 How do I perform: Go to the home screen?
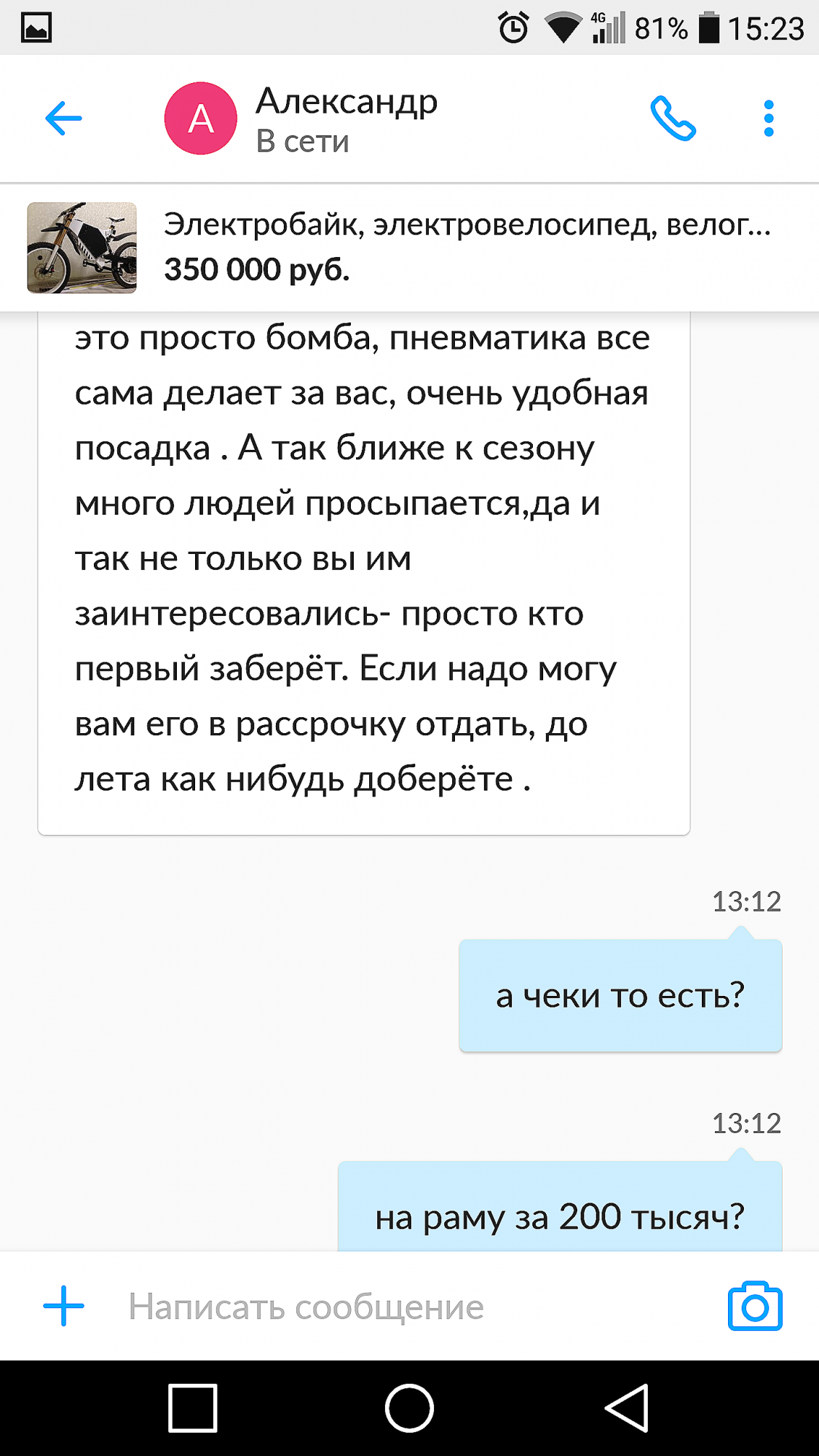[x=409, y=1408]
